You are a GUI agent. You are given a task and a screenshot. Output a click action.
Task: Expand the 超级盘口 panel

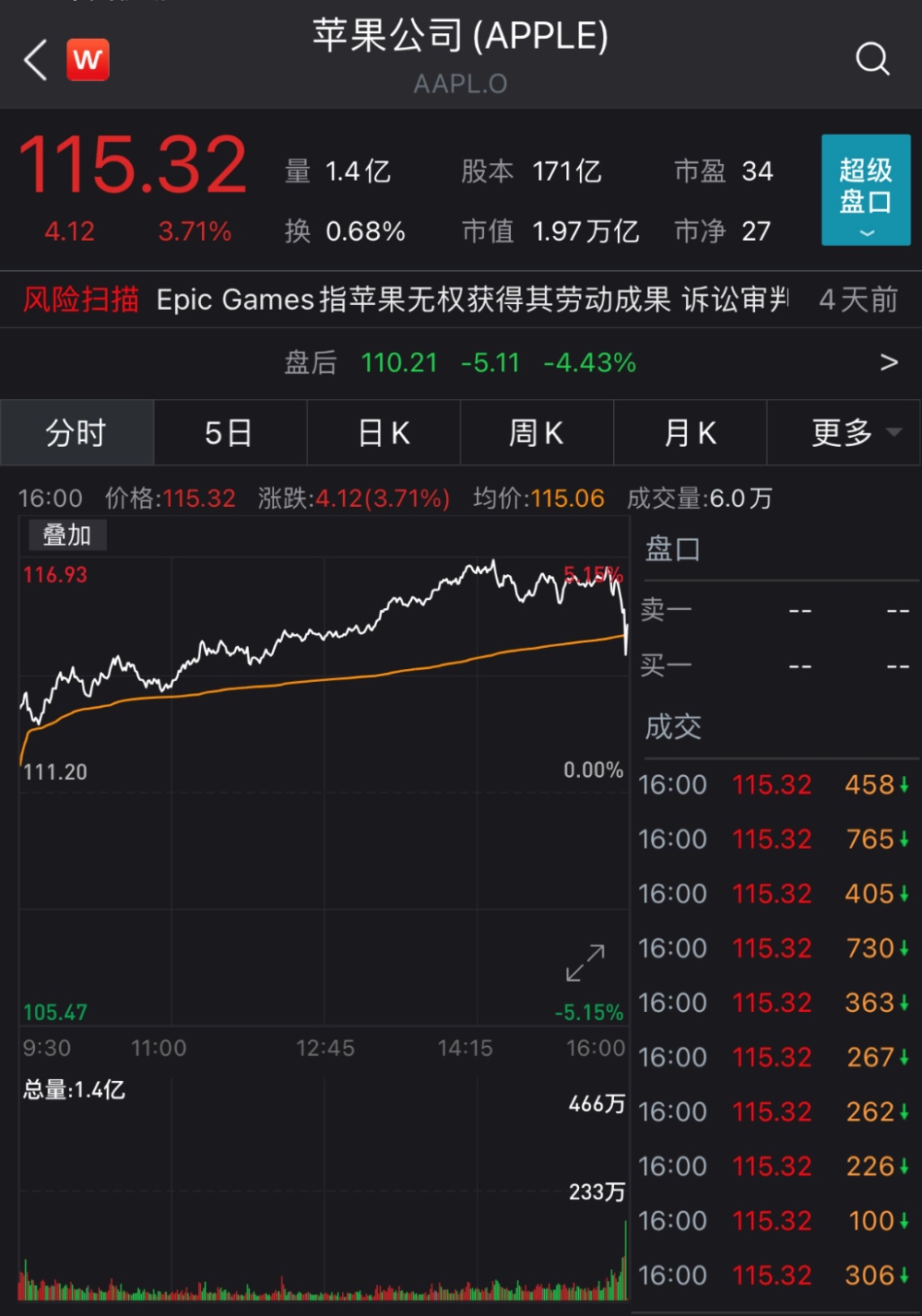[865, 190]
